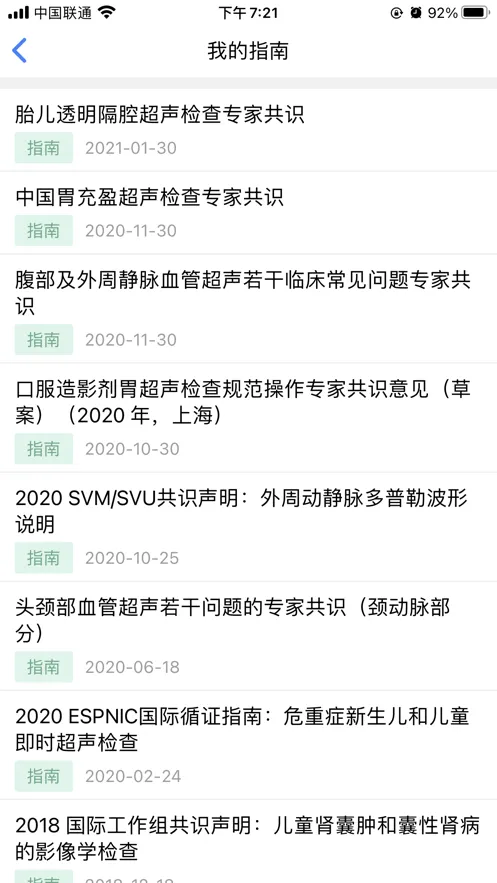Open 口服造影剂胃超声检查规范操作 guideline
The height and width of the screenshot is (883, 497).
pos(248,418)
